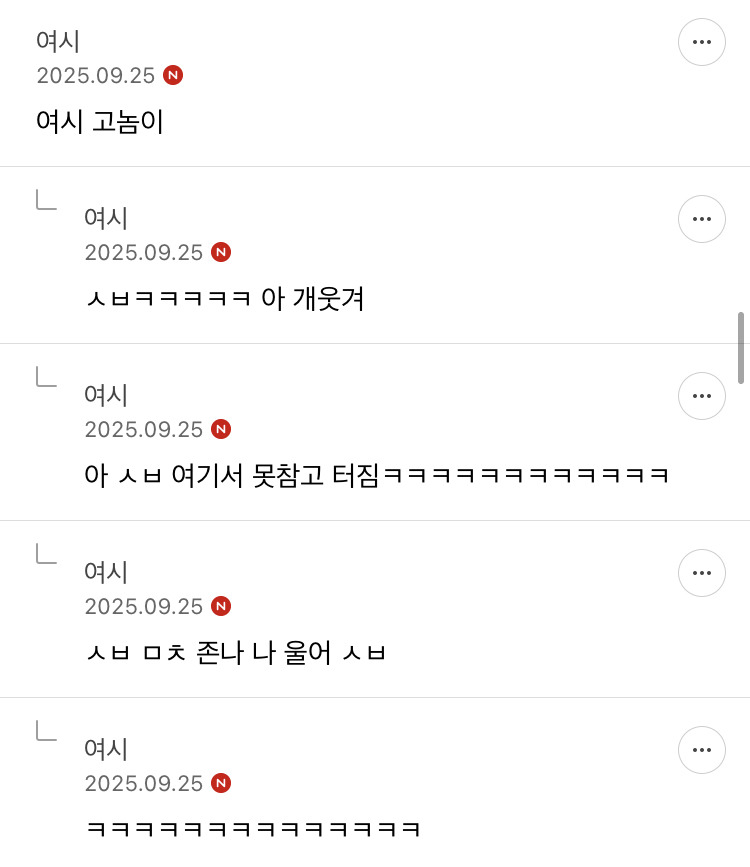This screenshot has width=750, height=867.
Task: Open more options for reply "존나 나 울어"
Action: 701,573
